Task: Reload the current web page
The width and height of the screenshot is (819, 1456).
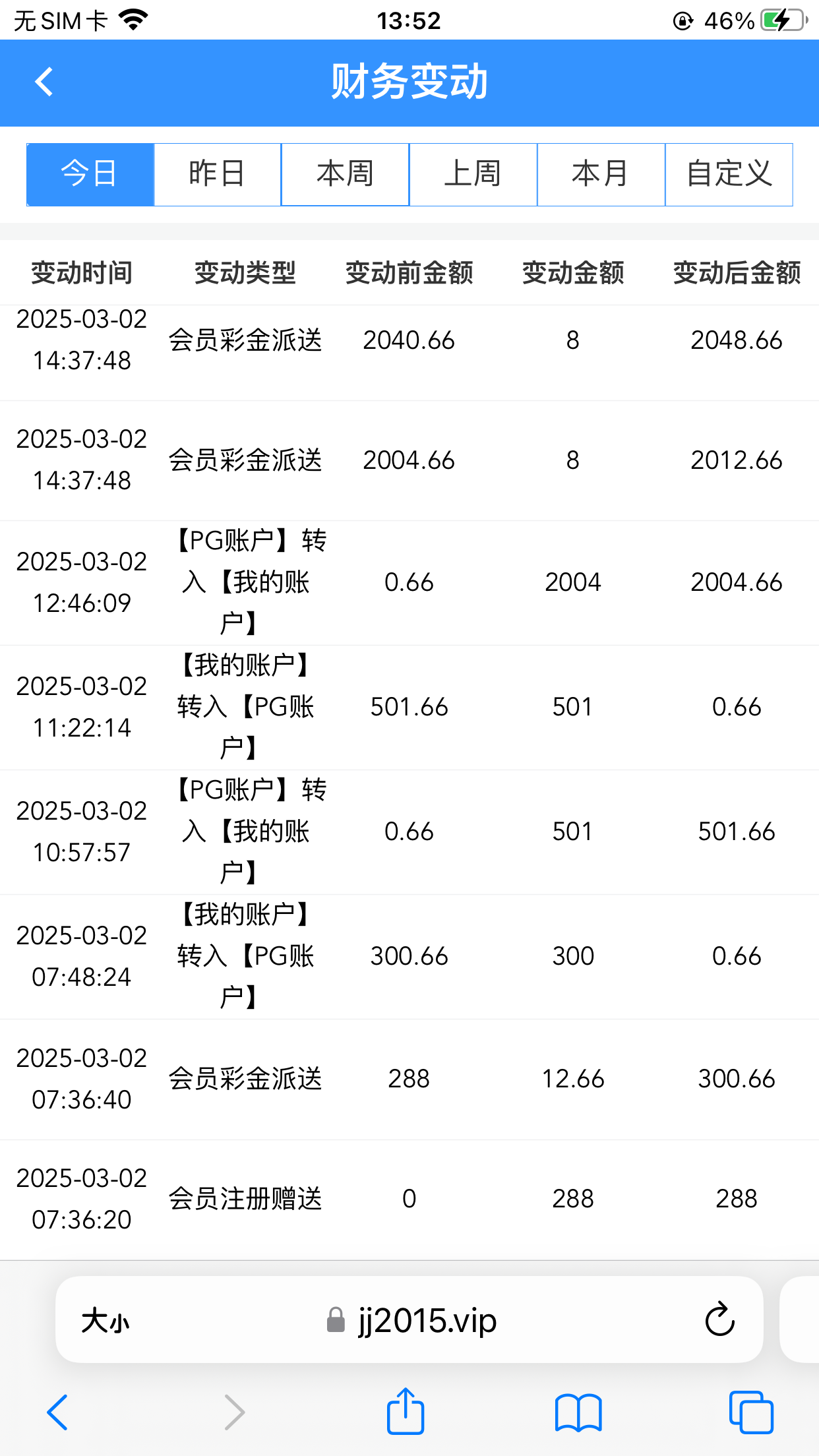Action: pos(719,1319)
